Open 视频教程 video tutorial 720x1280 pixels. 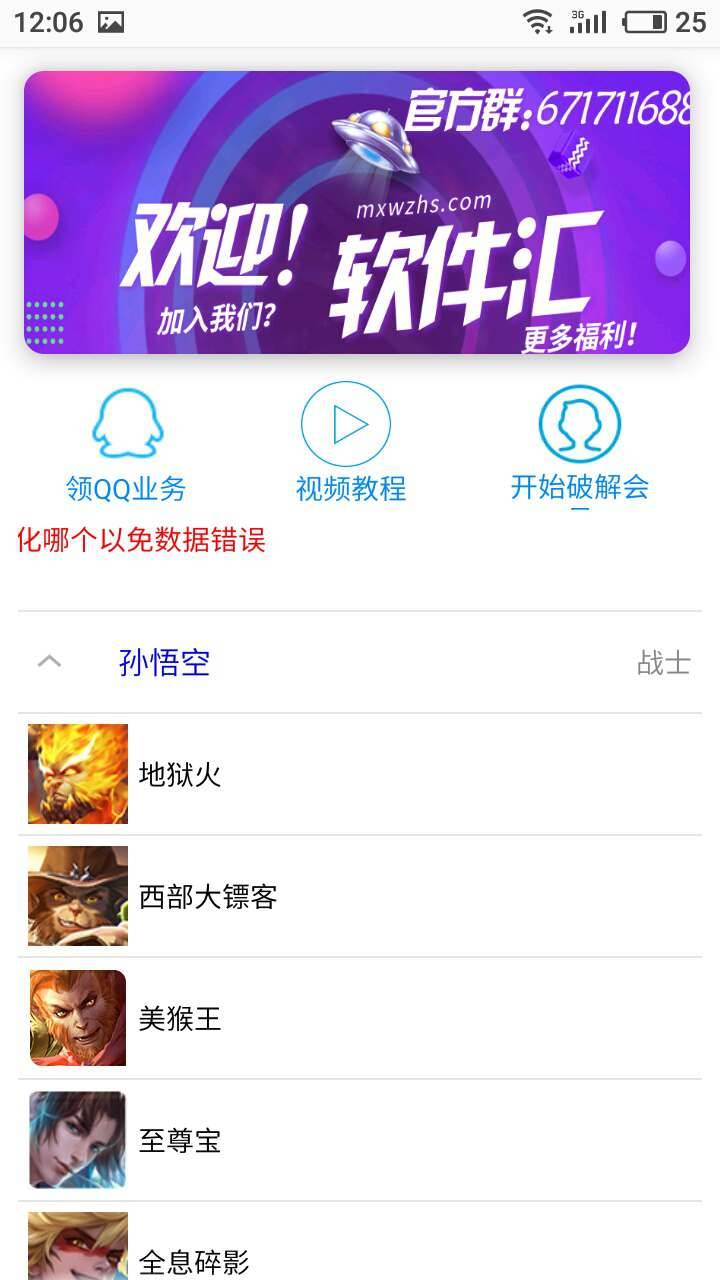point(350,444)
